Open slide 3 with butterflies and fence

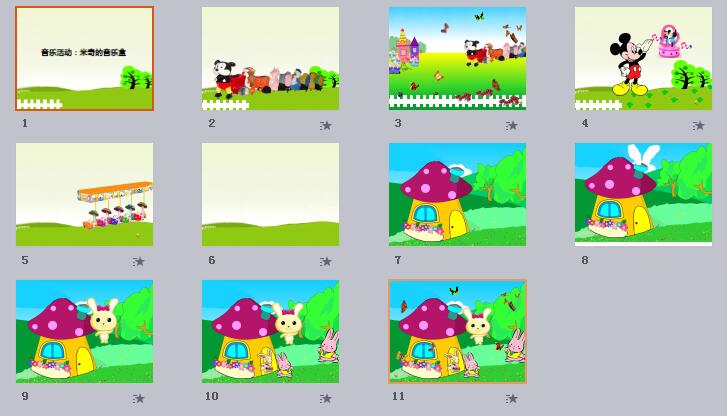click(457, 58)
